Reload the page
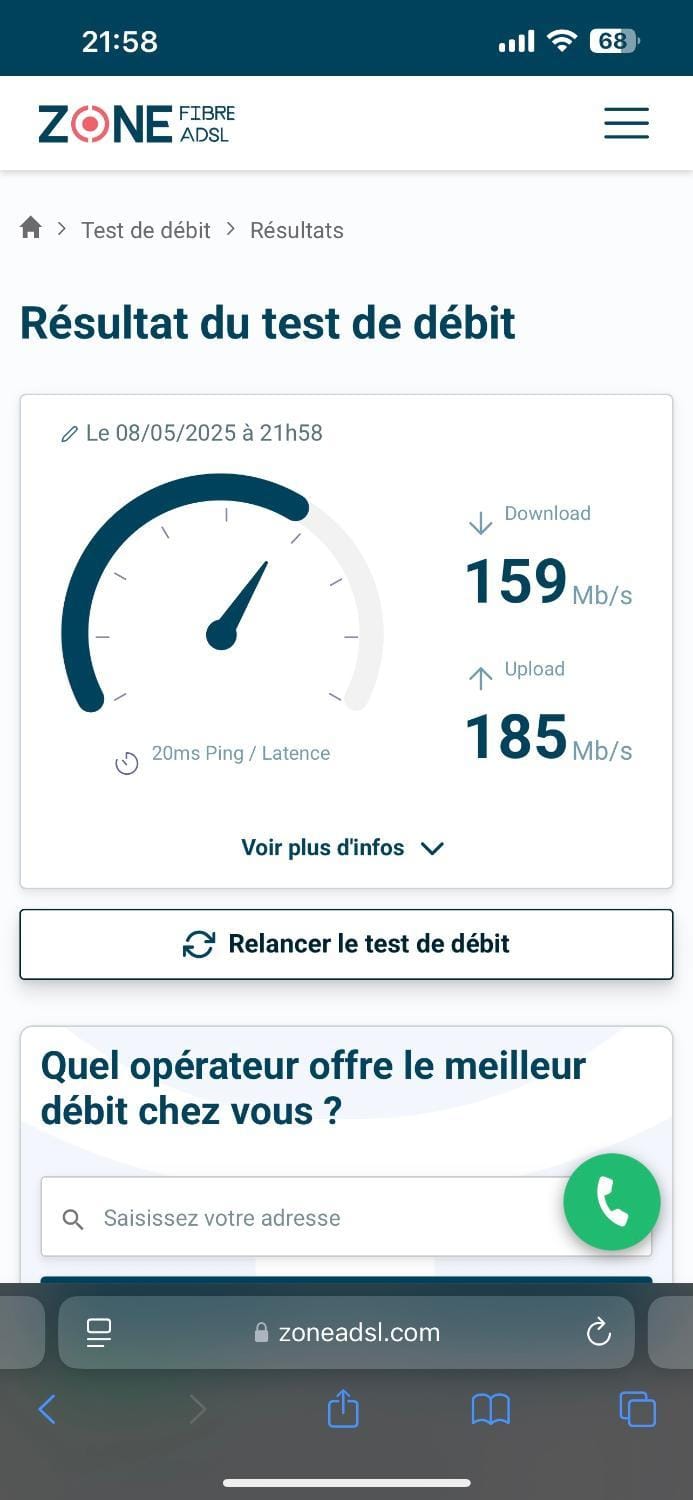This screenshot has height=1500, width=693. 598,1332
